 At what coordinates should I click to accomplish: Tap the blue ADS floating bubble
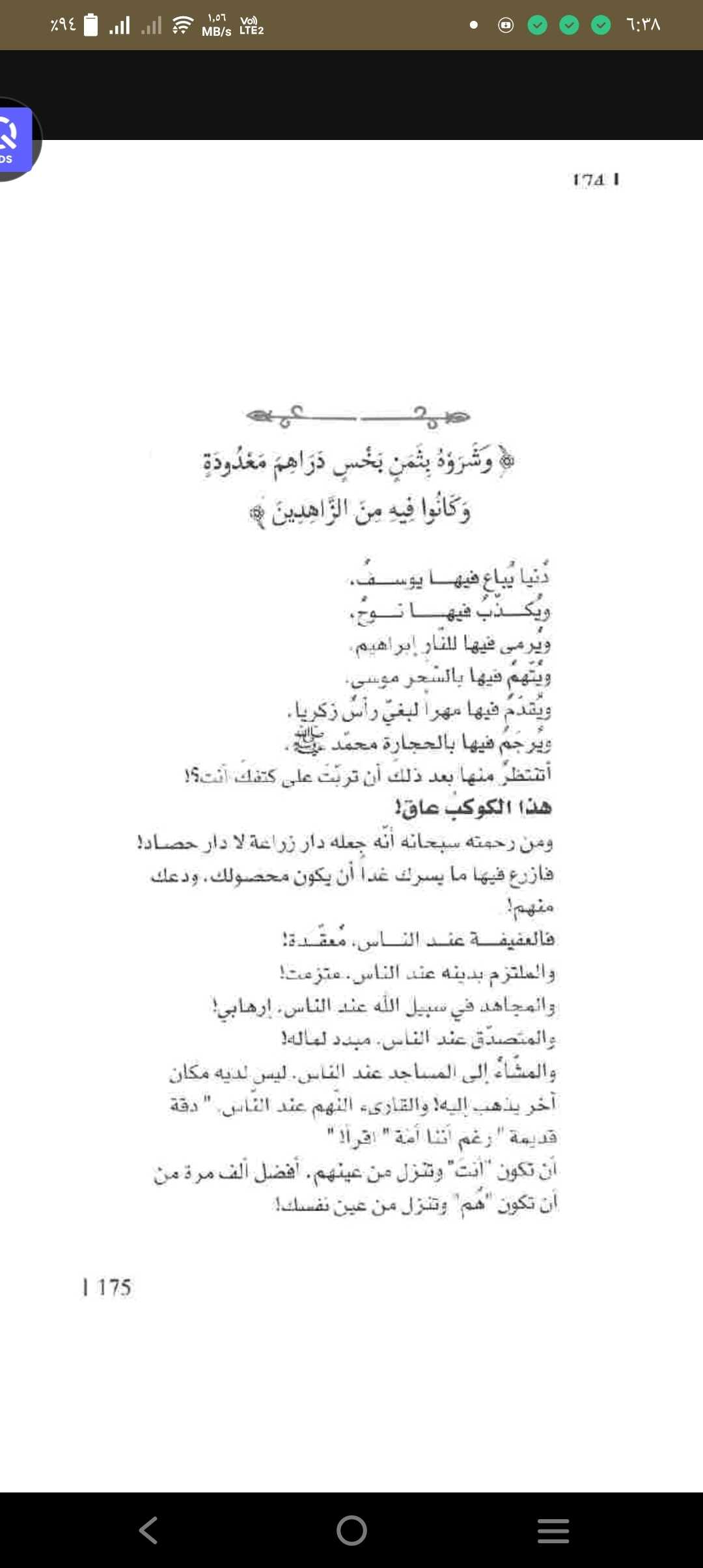tap(14, 139)
